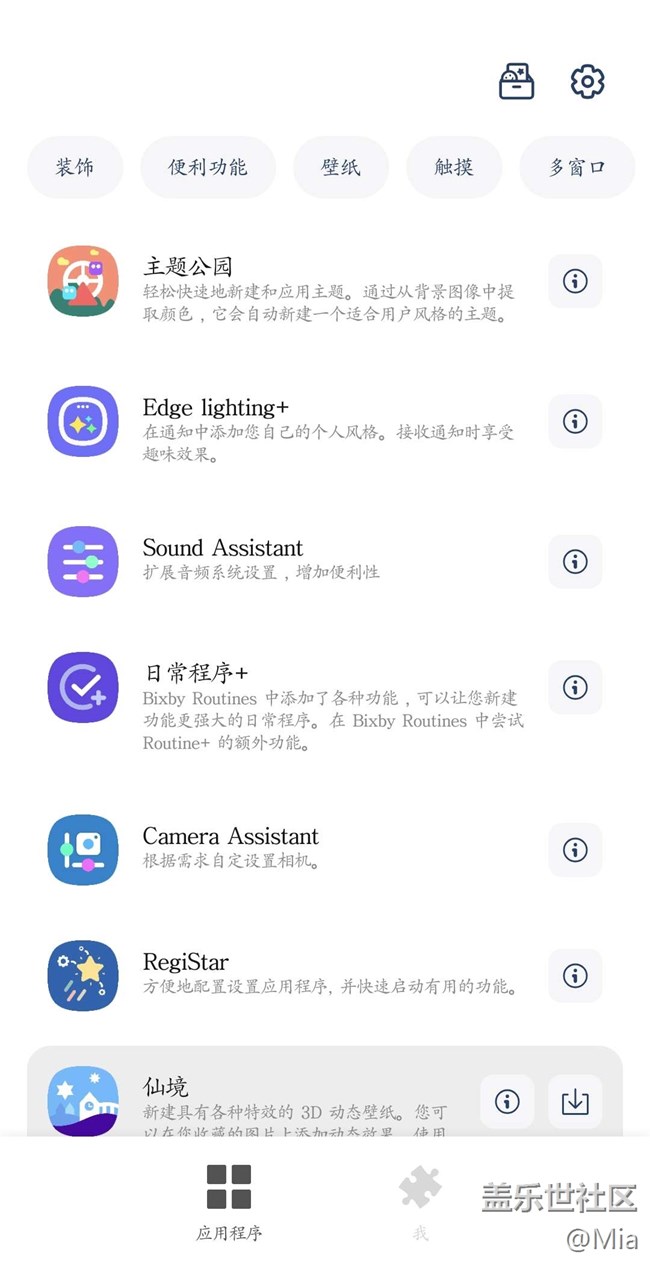This screenshot has height=1272, width=650.
Task: Select the 装饰 filter chip
Action: pyautogui.click(x=75, y=167)
